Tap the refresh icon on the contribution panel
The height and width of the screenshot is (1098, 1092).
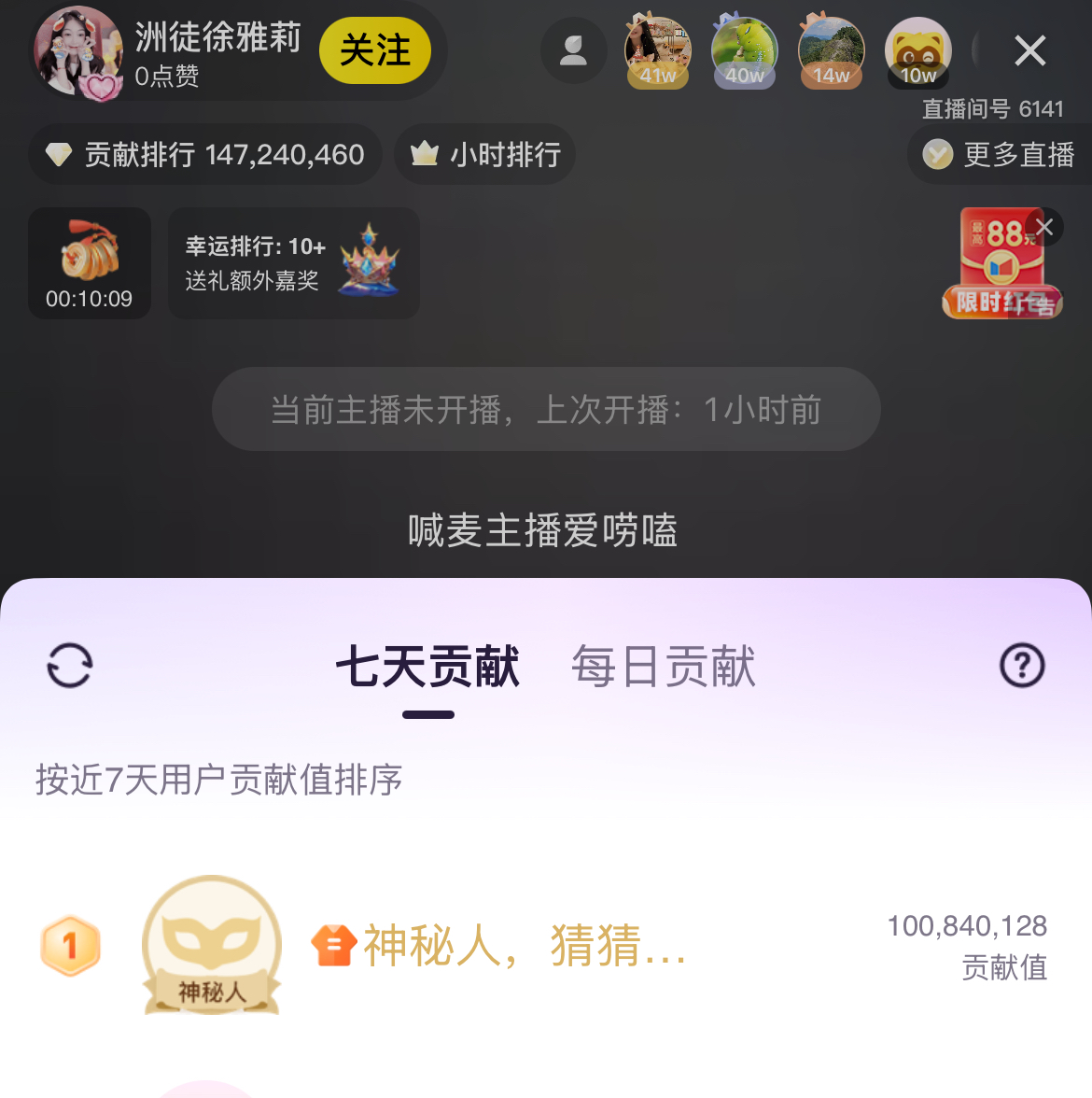68,667
